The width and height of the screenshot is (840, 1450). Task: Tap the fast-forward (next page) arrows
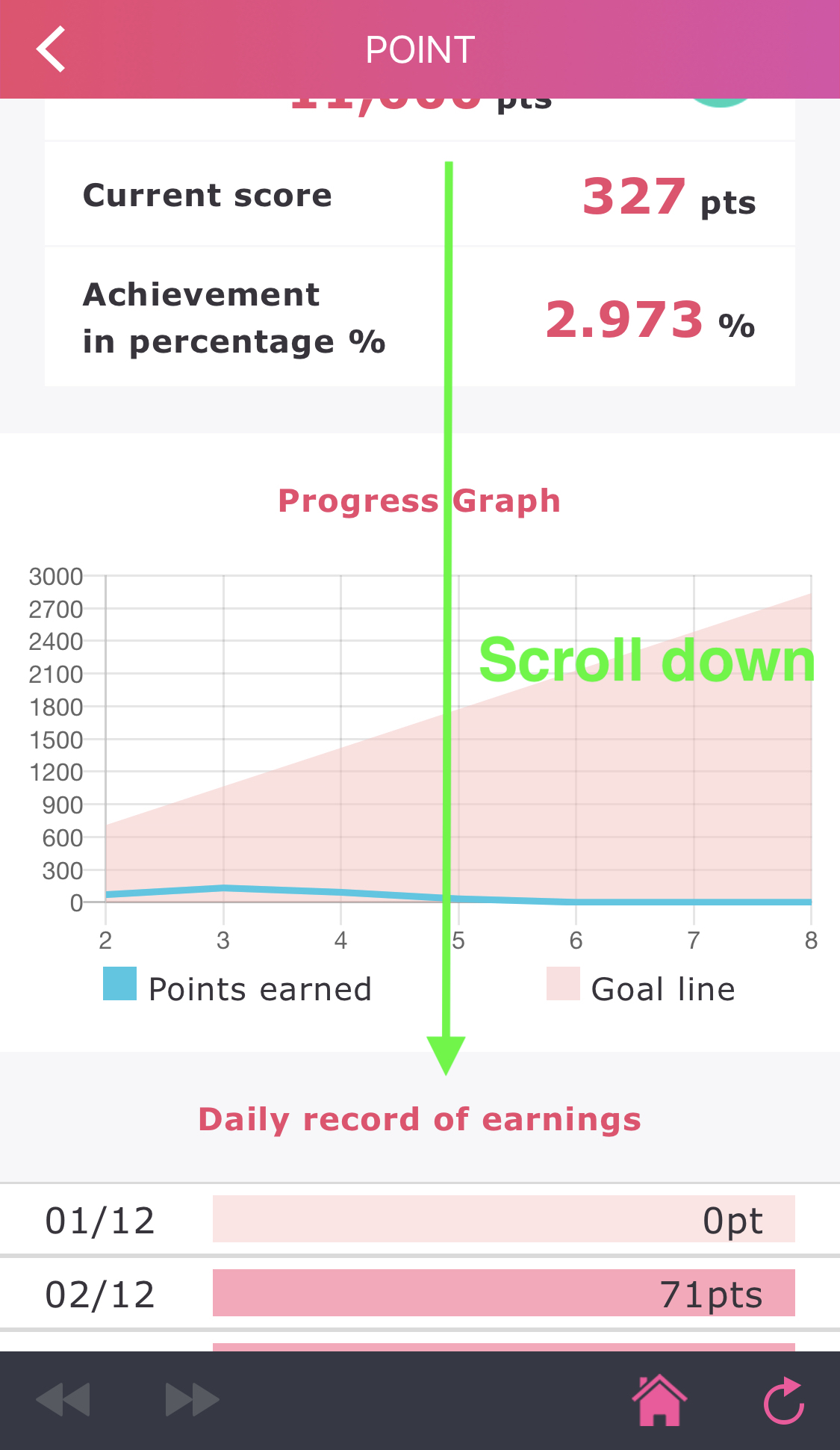coord(193,1399)
